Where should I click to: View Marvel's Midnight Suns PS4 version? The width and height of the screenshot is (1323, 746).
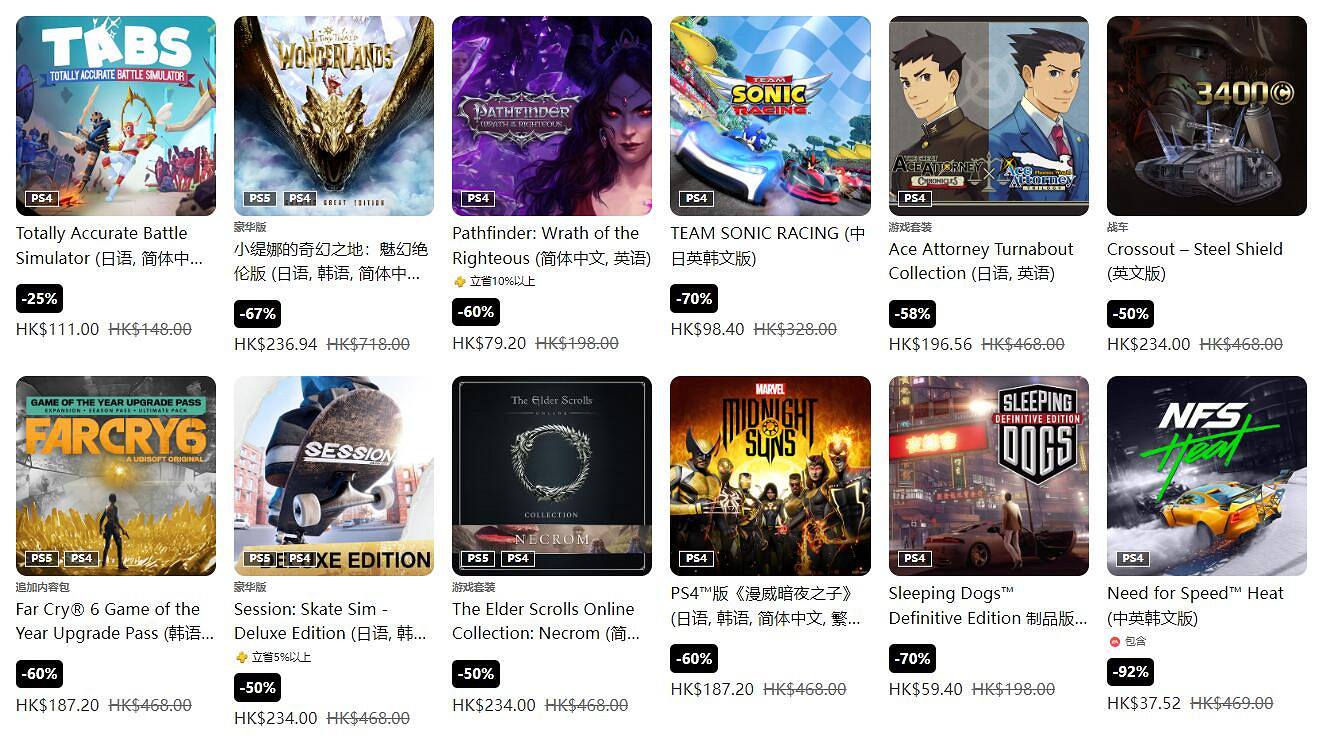tap(770, 476)
